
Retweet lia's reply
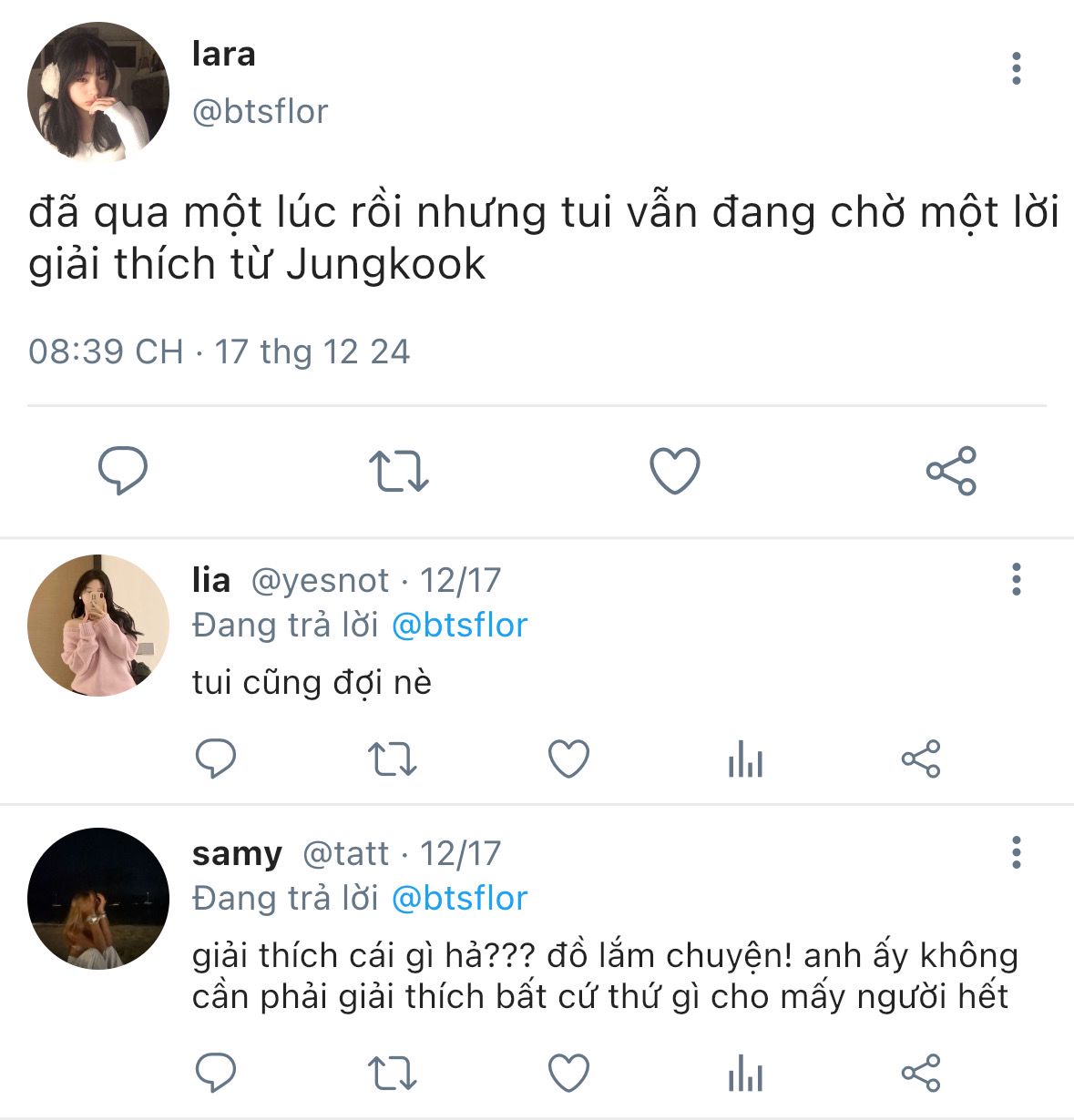pos(392,759)
